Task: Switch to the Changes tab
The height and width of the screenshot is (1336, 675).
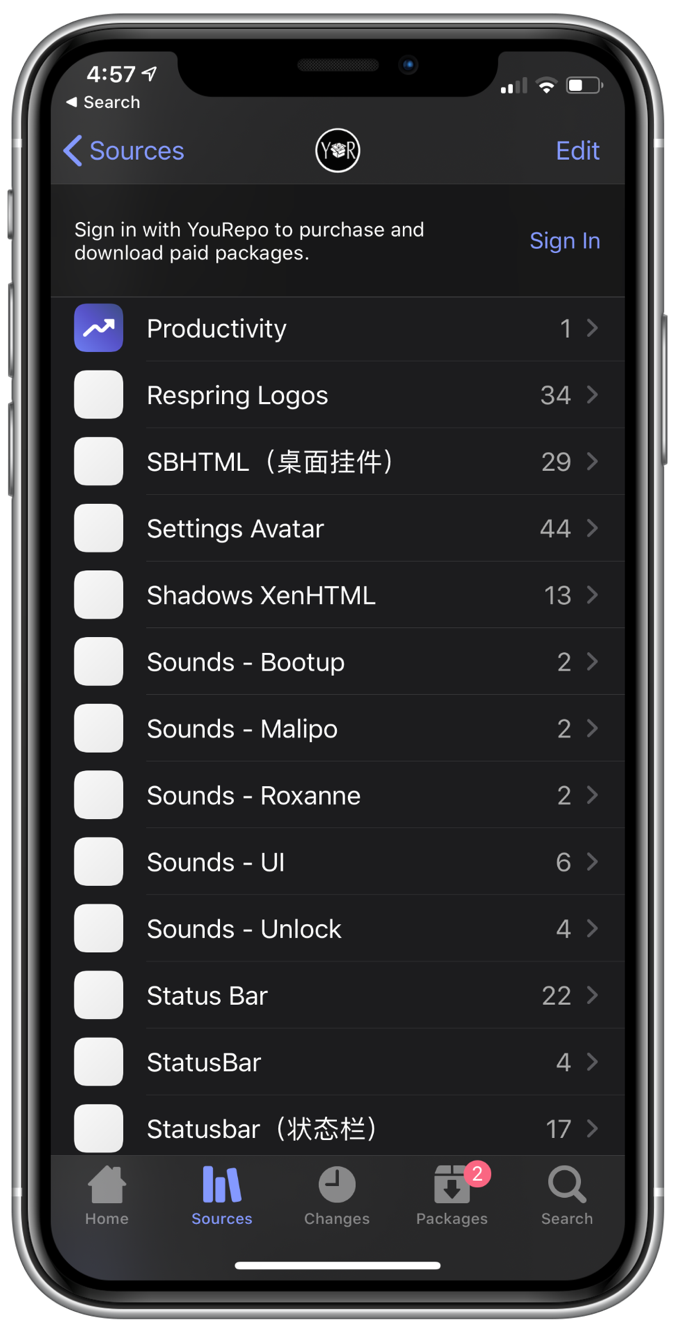Action: click(x=337, y=1196)
